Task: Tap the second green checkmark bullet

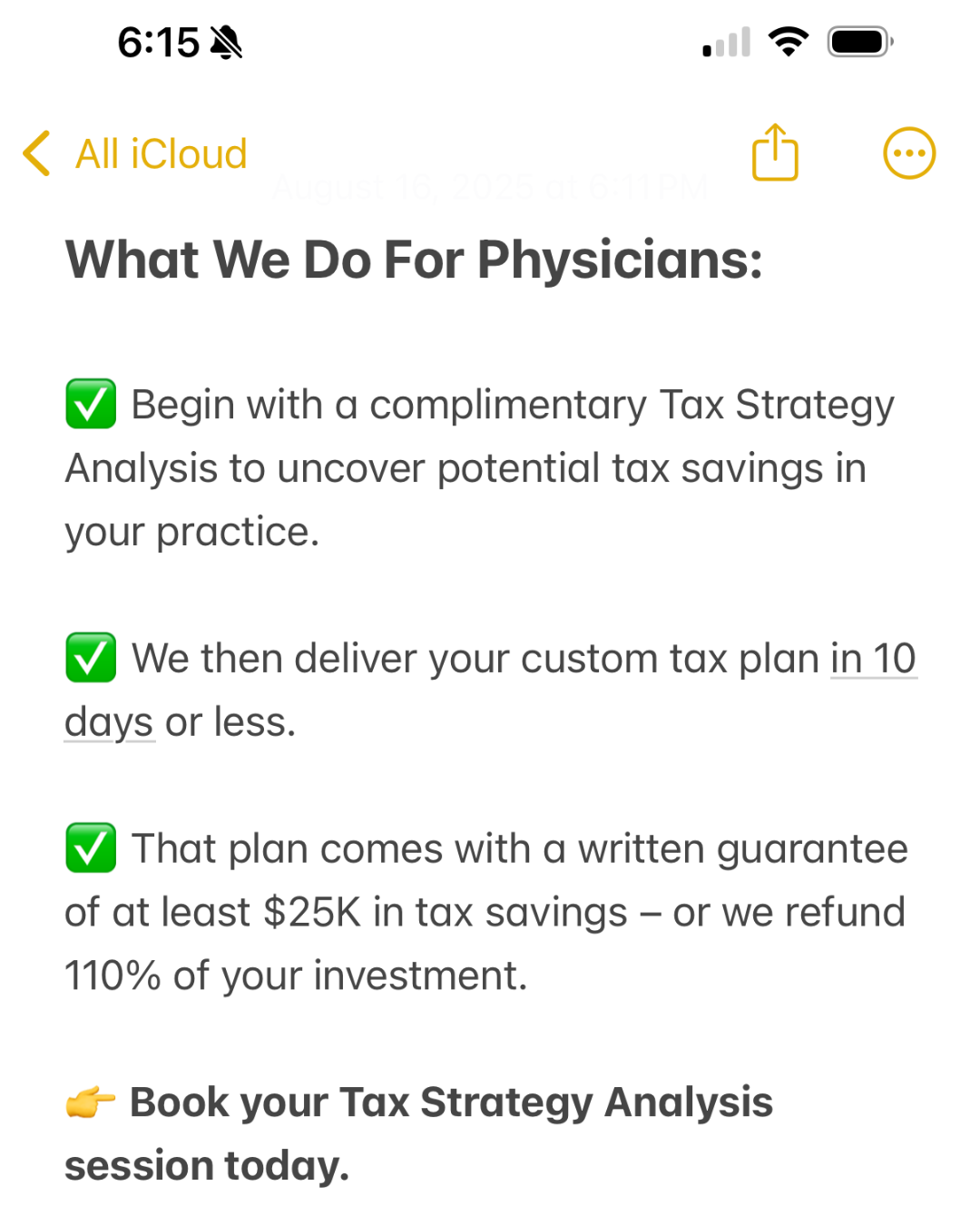Action: tap(90, 658)
